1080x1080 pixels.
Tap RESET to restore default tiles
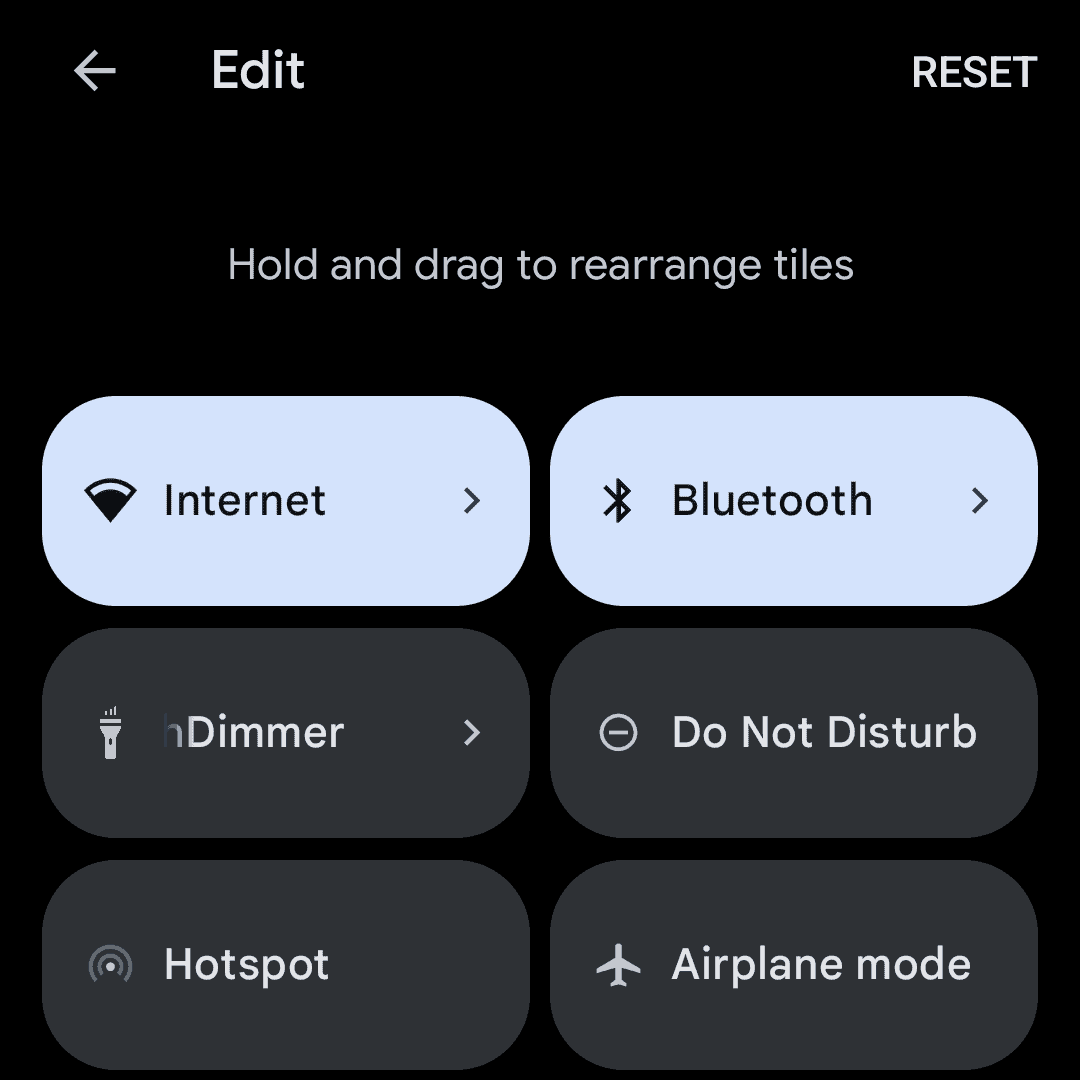974,72
